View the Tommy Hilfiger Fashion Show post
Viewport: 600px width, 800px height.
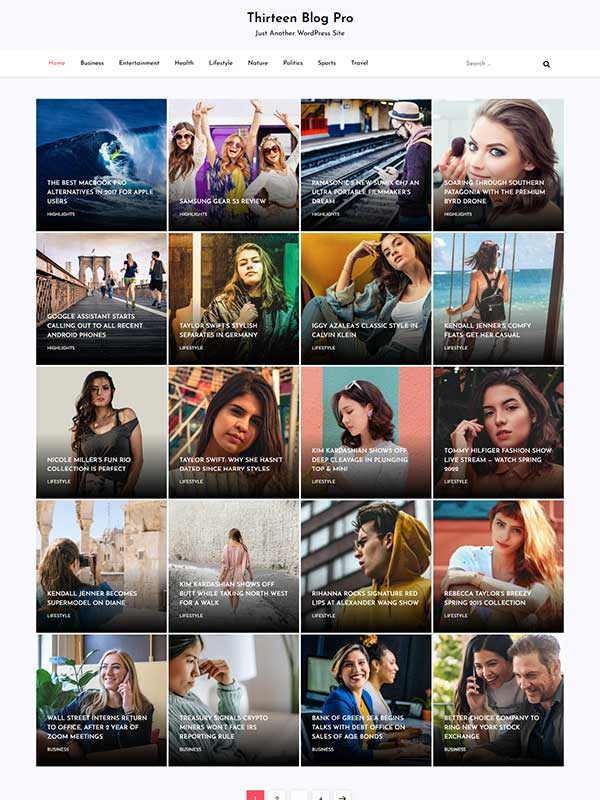click(497, 459)
